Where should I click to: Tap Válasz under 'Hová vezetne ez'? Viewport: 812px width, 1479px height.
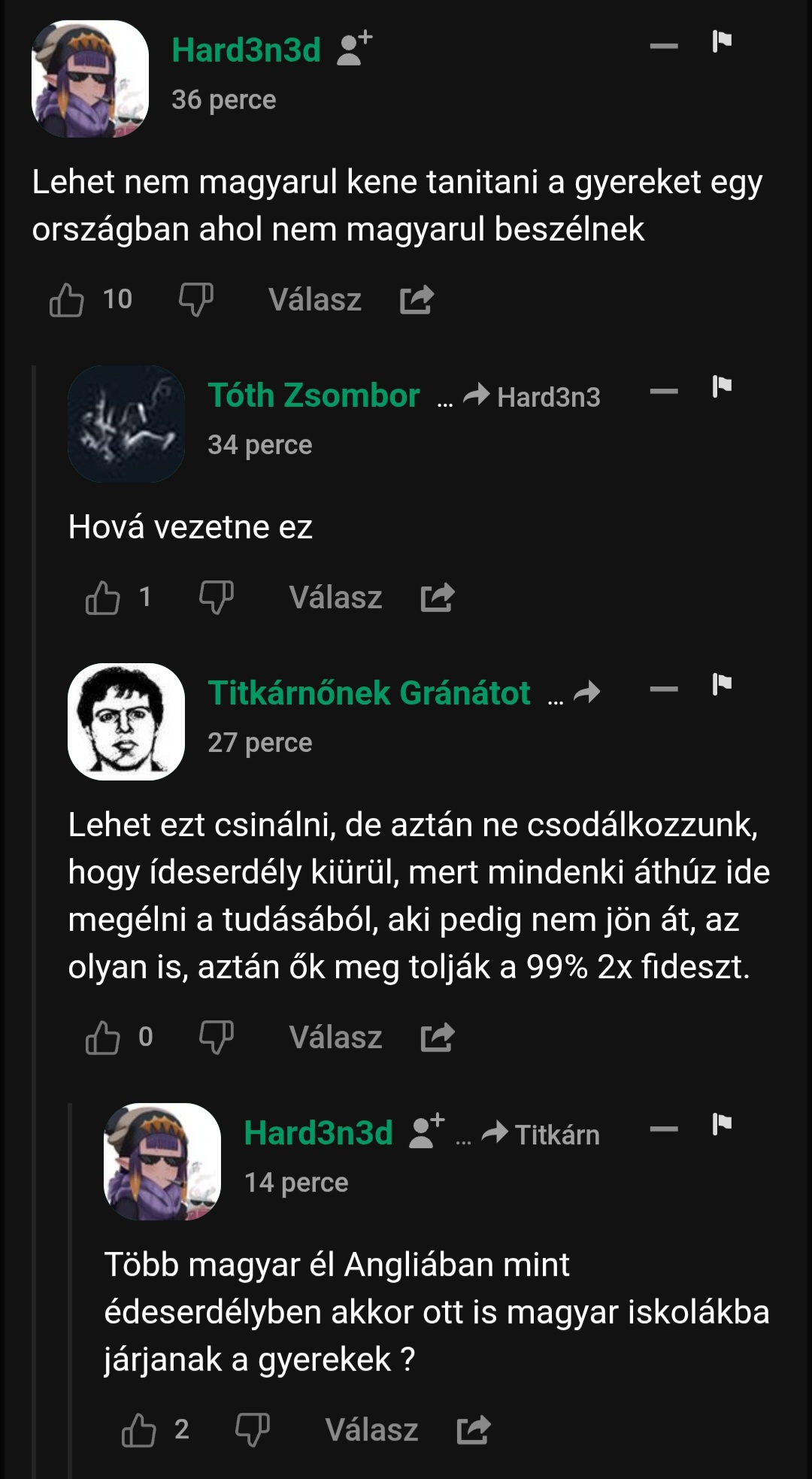click(335, 598)
